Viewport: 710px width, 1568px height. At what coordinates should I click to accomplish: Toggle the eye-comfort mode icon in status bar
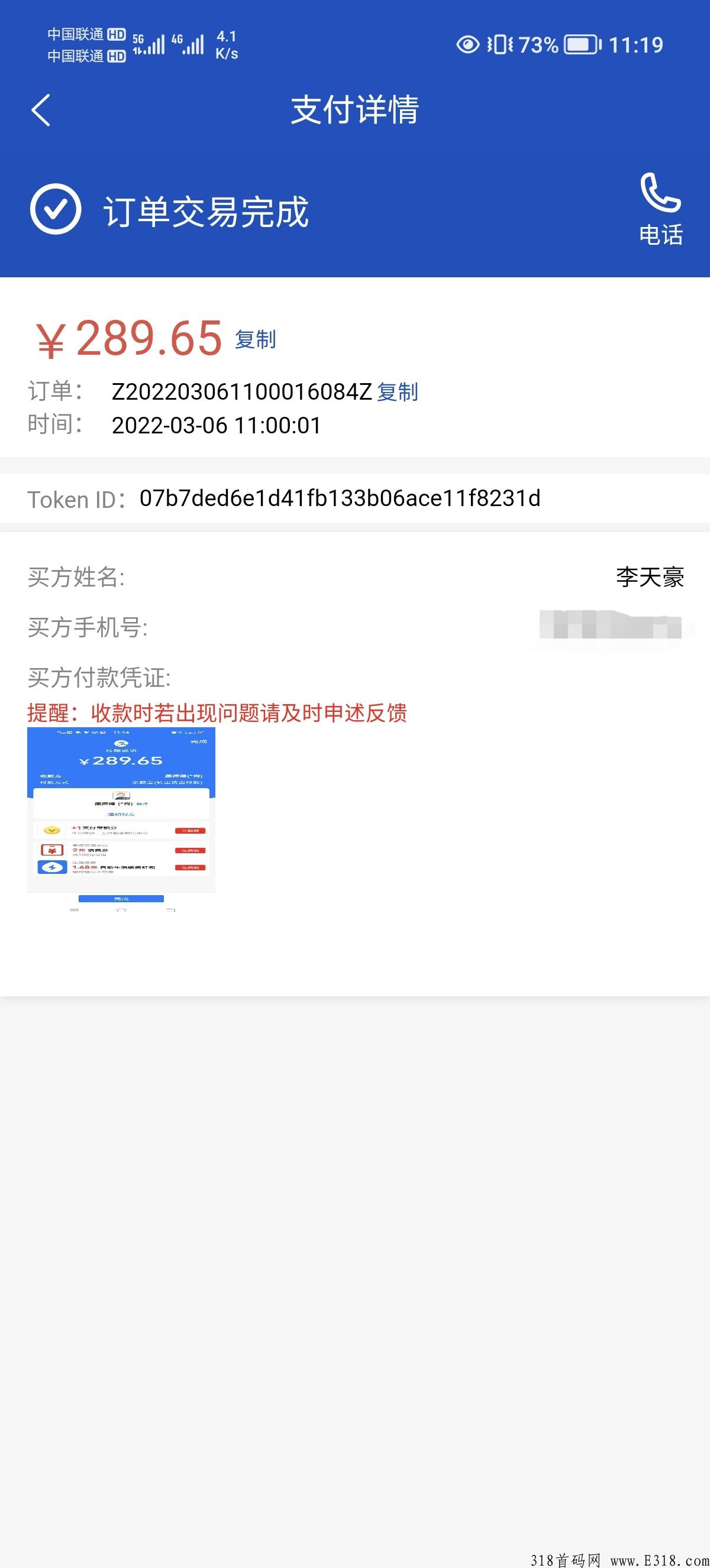(x=468, y=44)
